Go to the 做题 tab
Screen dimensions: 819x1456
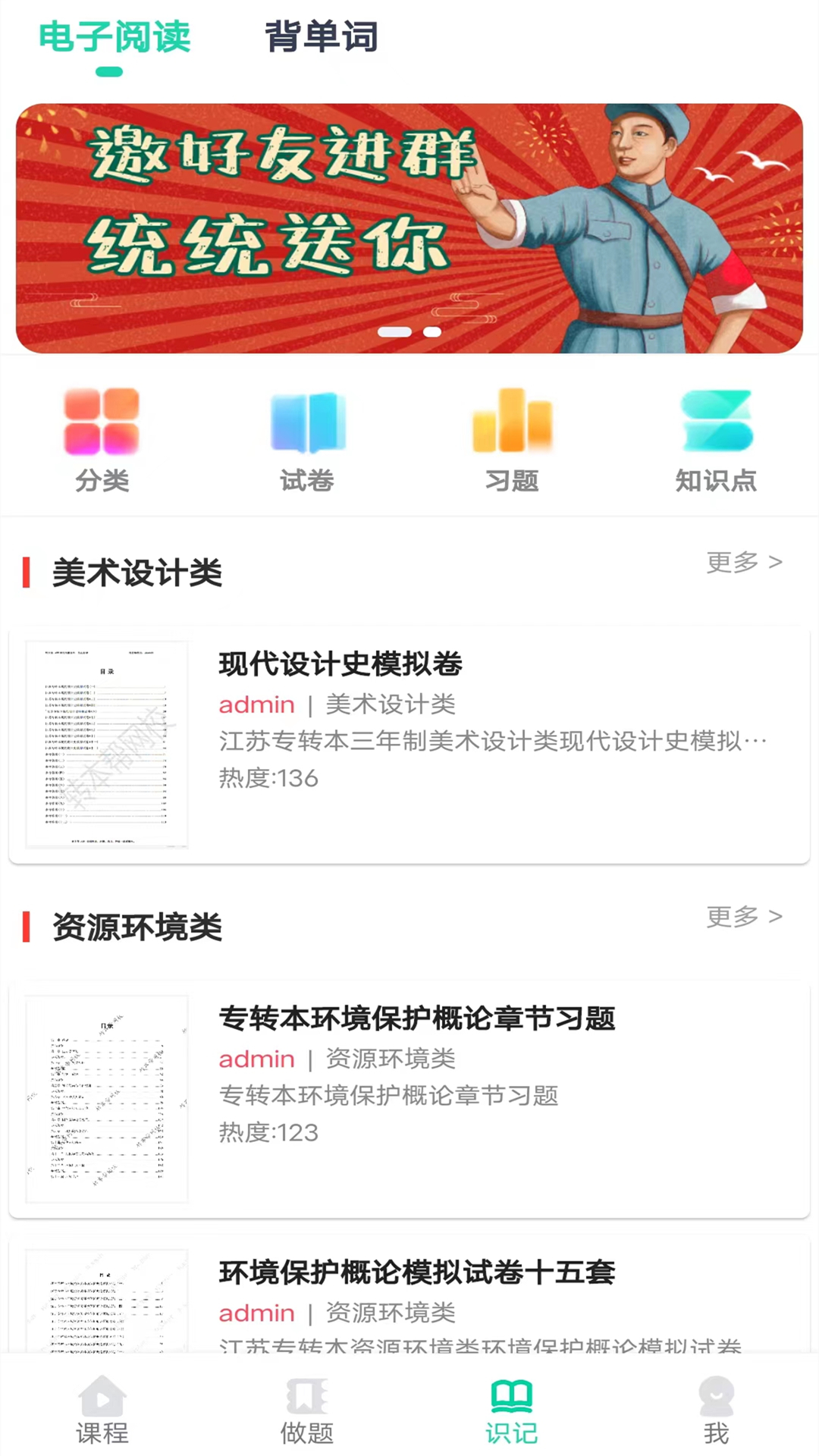(307, 1410)
